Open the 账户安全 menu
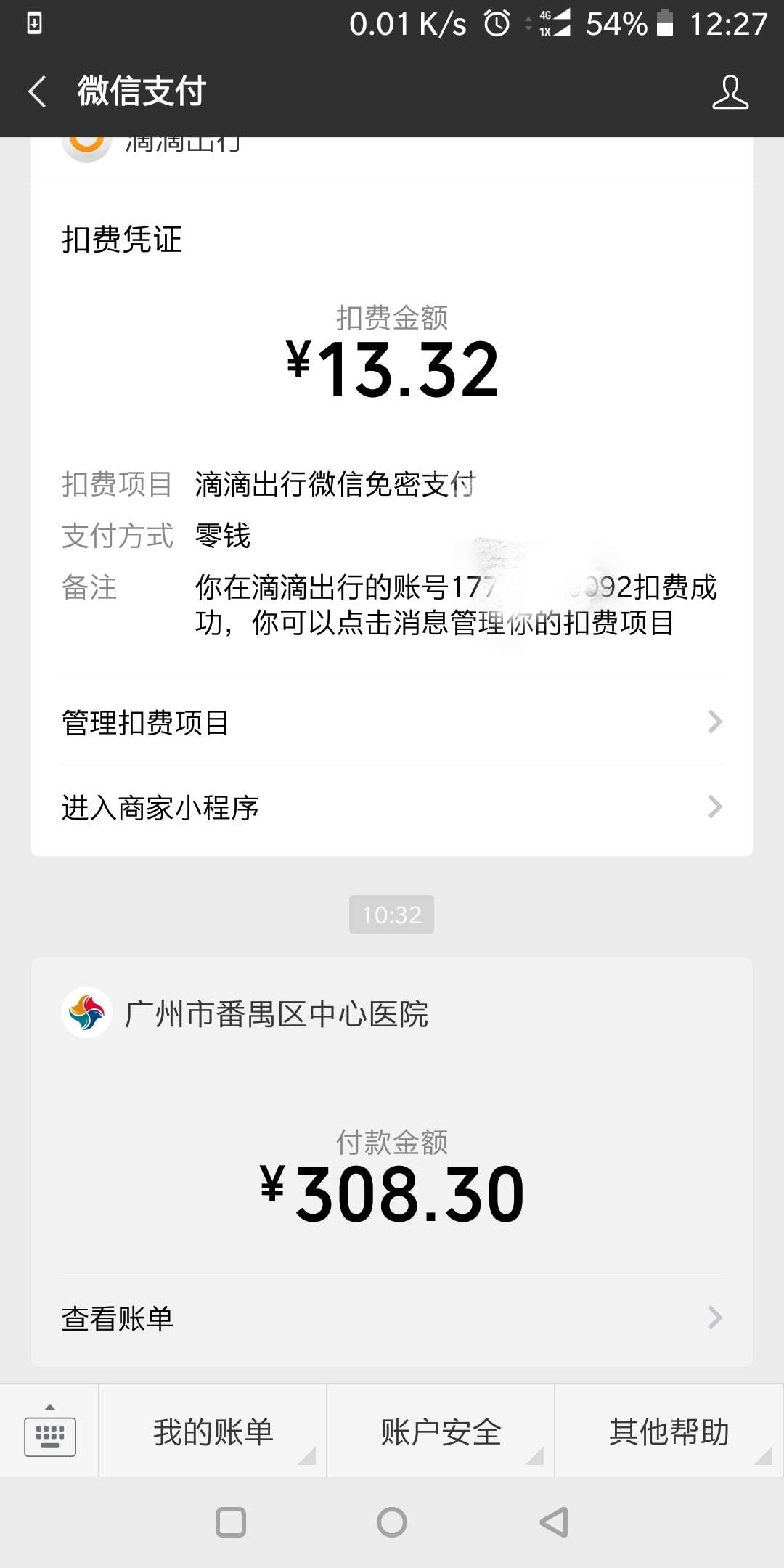 (440, 1430)
